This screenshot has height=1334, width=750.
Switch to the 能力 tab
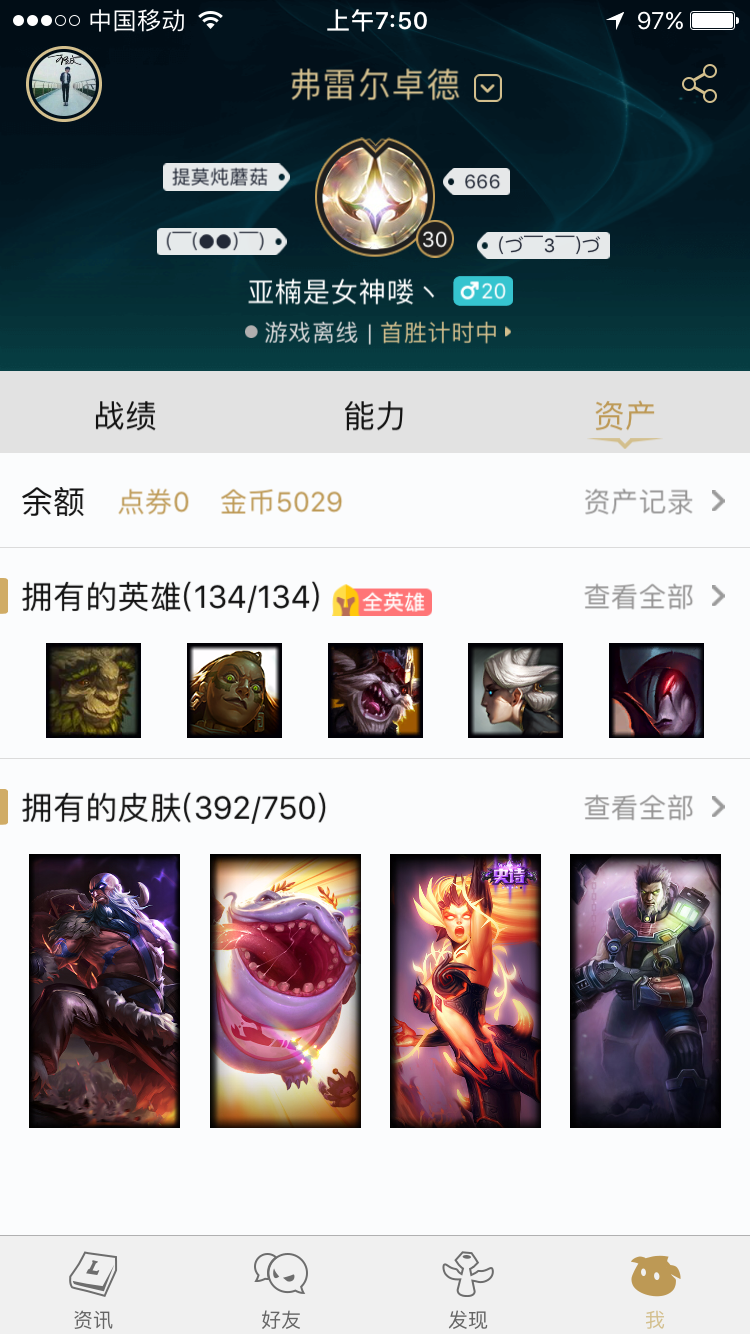pos(374,415)
